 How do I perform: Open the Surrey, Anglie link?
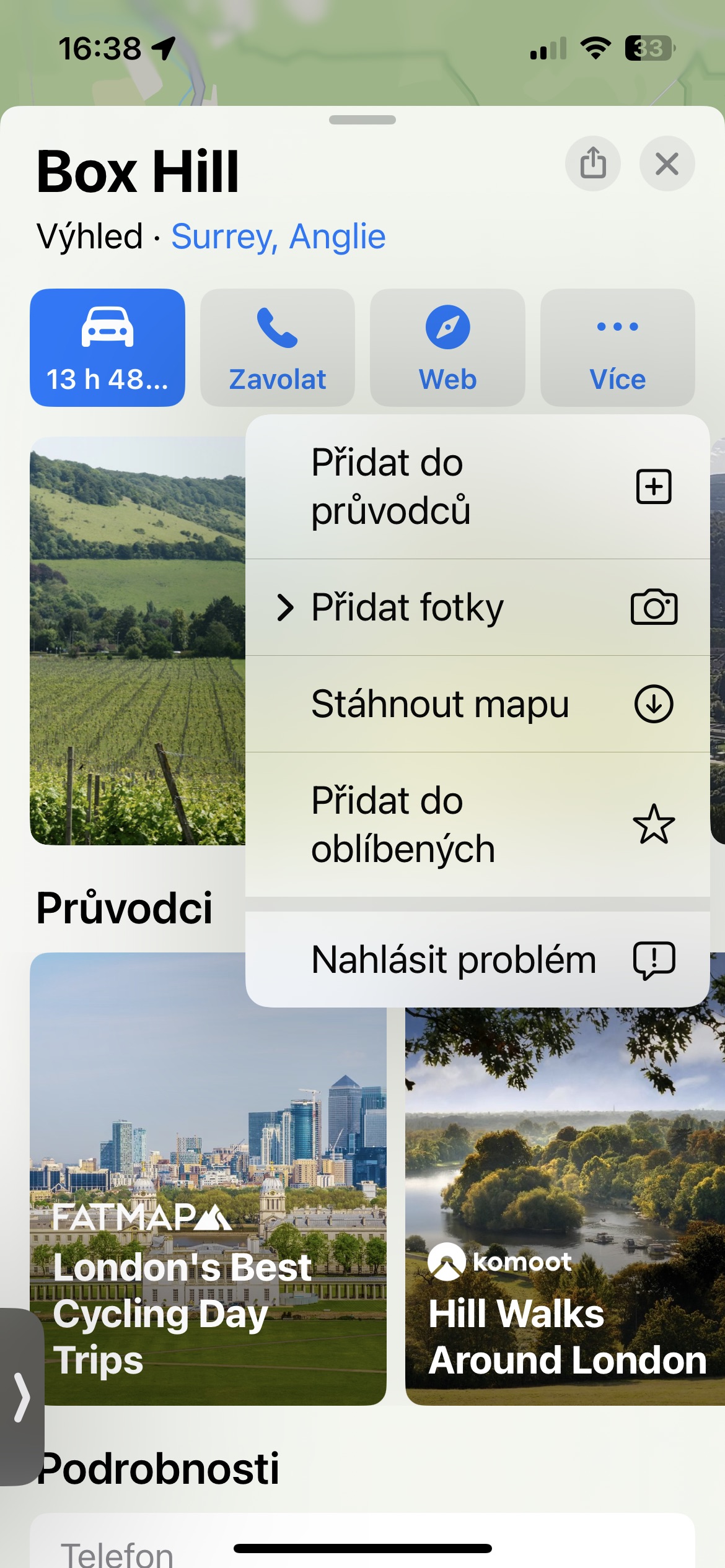click(278, 237)
